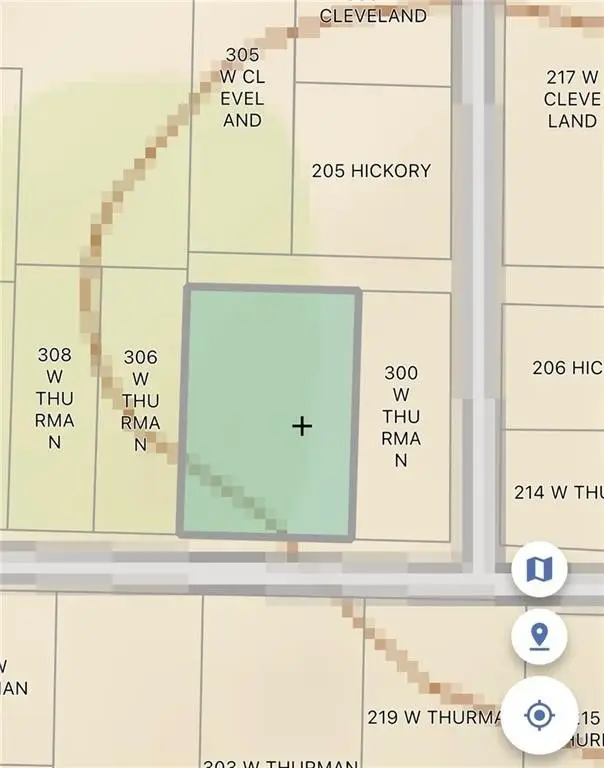Tap the drop pin location button
Image resolution: width=604 pixels, height=768 pixels.
pos(539,636)
